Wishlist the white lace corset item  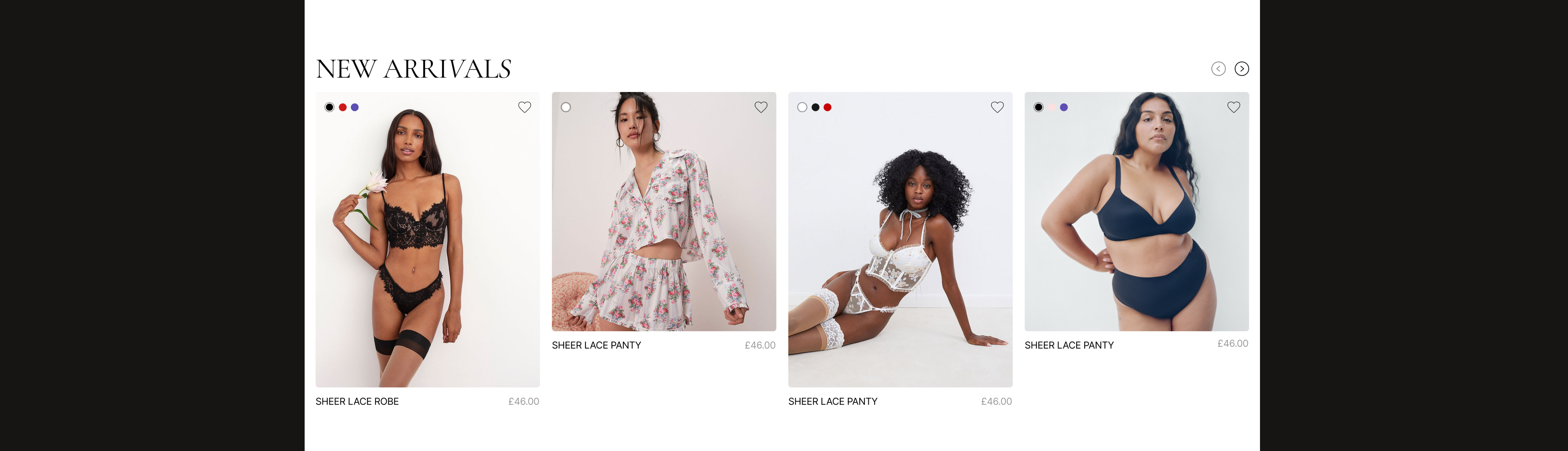click(x=997, y=107)
